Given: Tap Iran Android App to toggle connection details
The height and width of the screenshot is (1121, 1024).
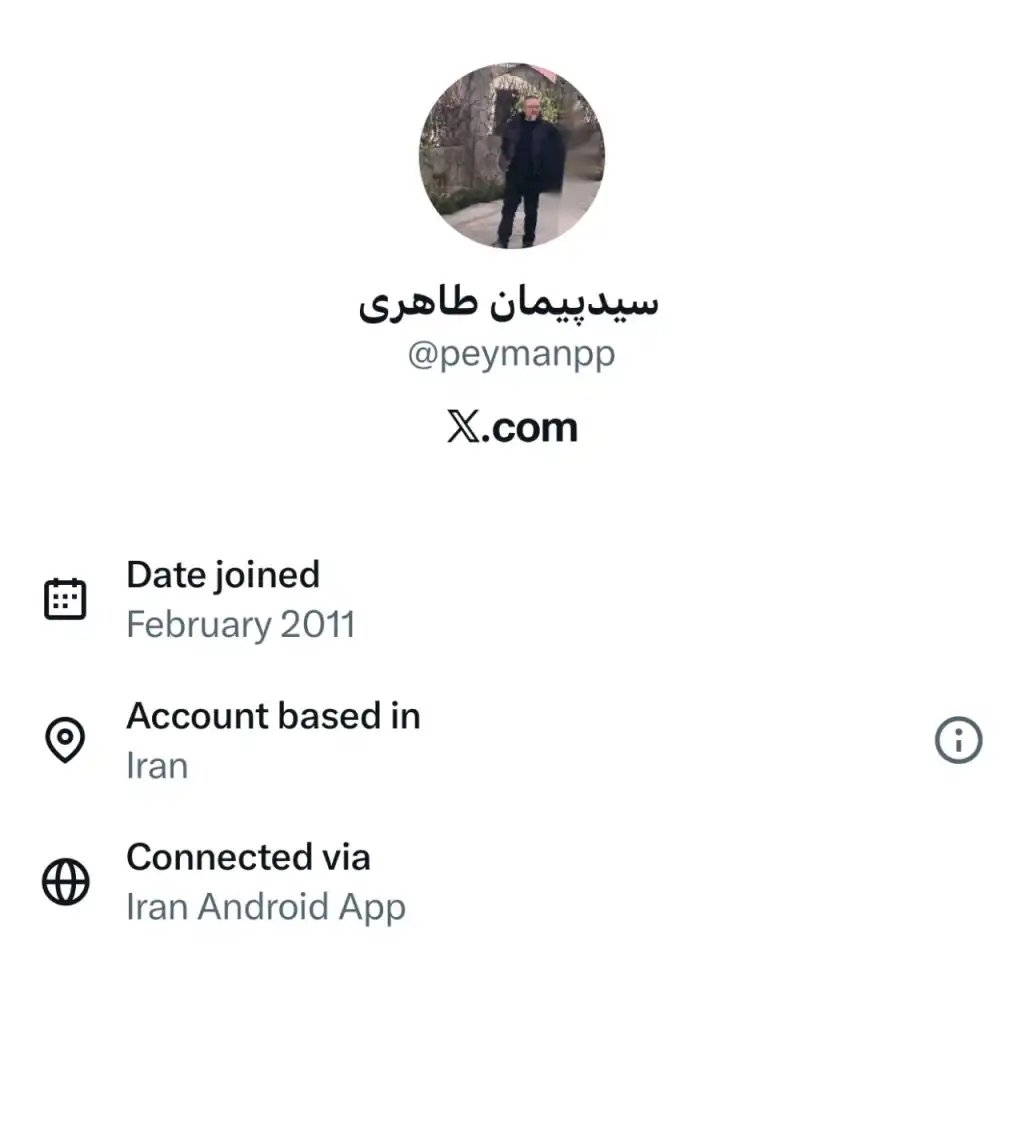Looking at the screenshot, I should point(265,907).
